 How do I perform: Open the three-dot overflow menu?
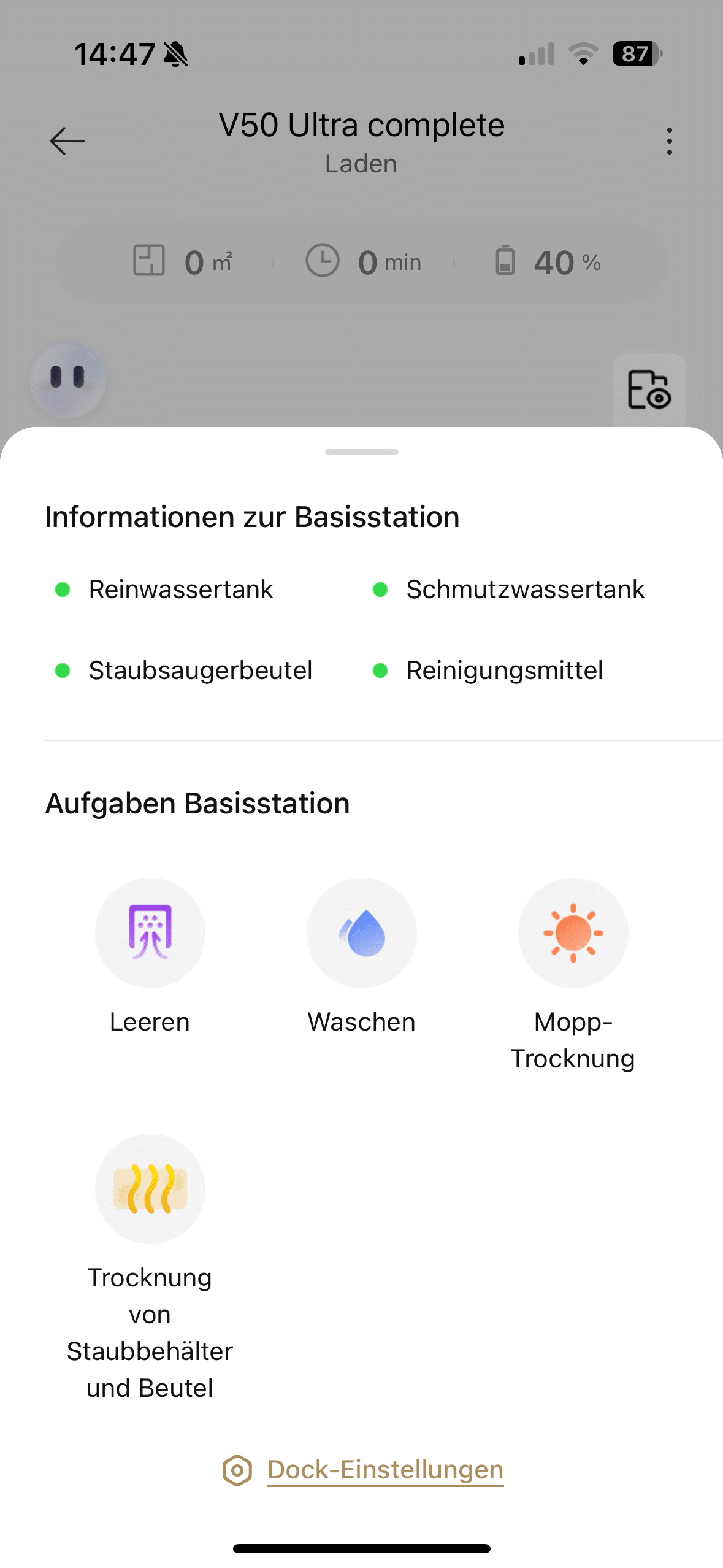pos(669,141)
